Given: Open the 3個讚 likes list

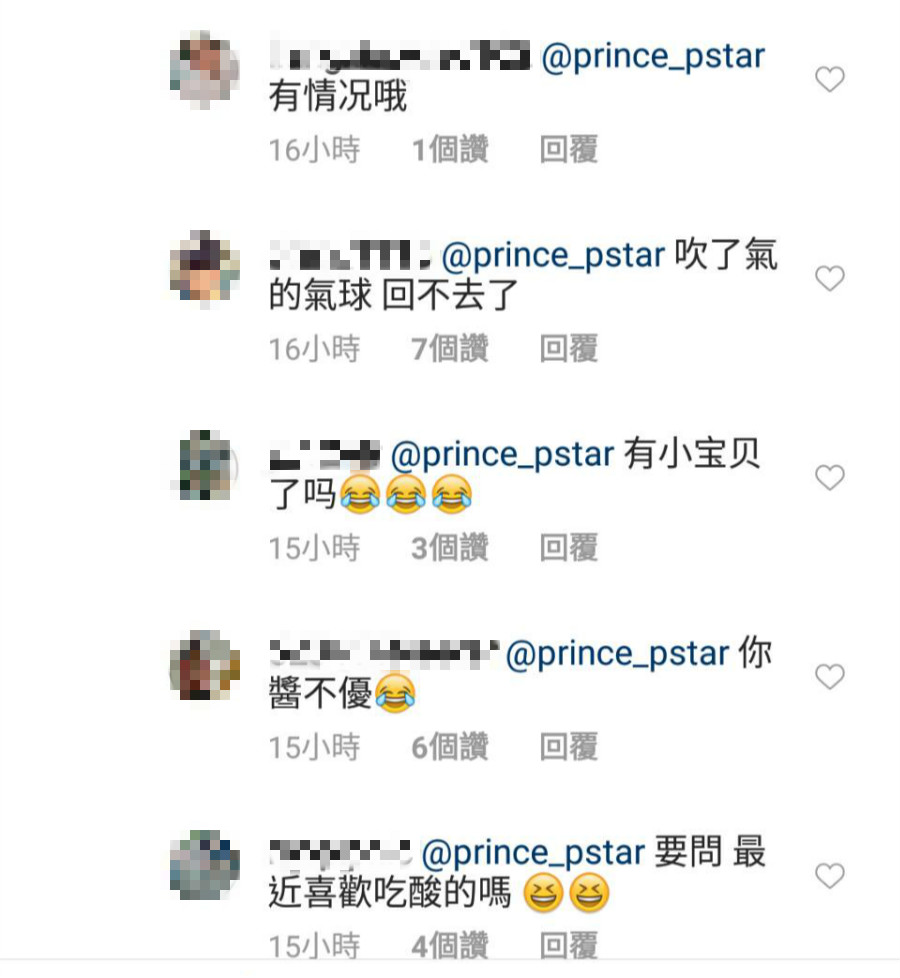Looking at the screenshot, I should (450, 548).
